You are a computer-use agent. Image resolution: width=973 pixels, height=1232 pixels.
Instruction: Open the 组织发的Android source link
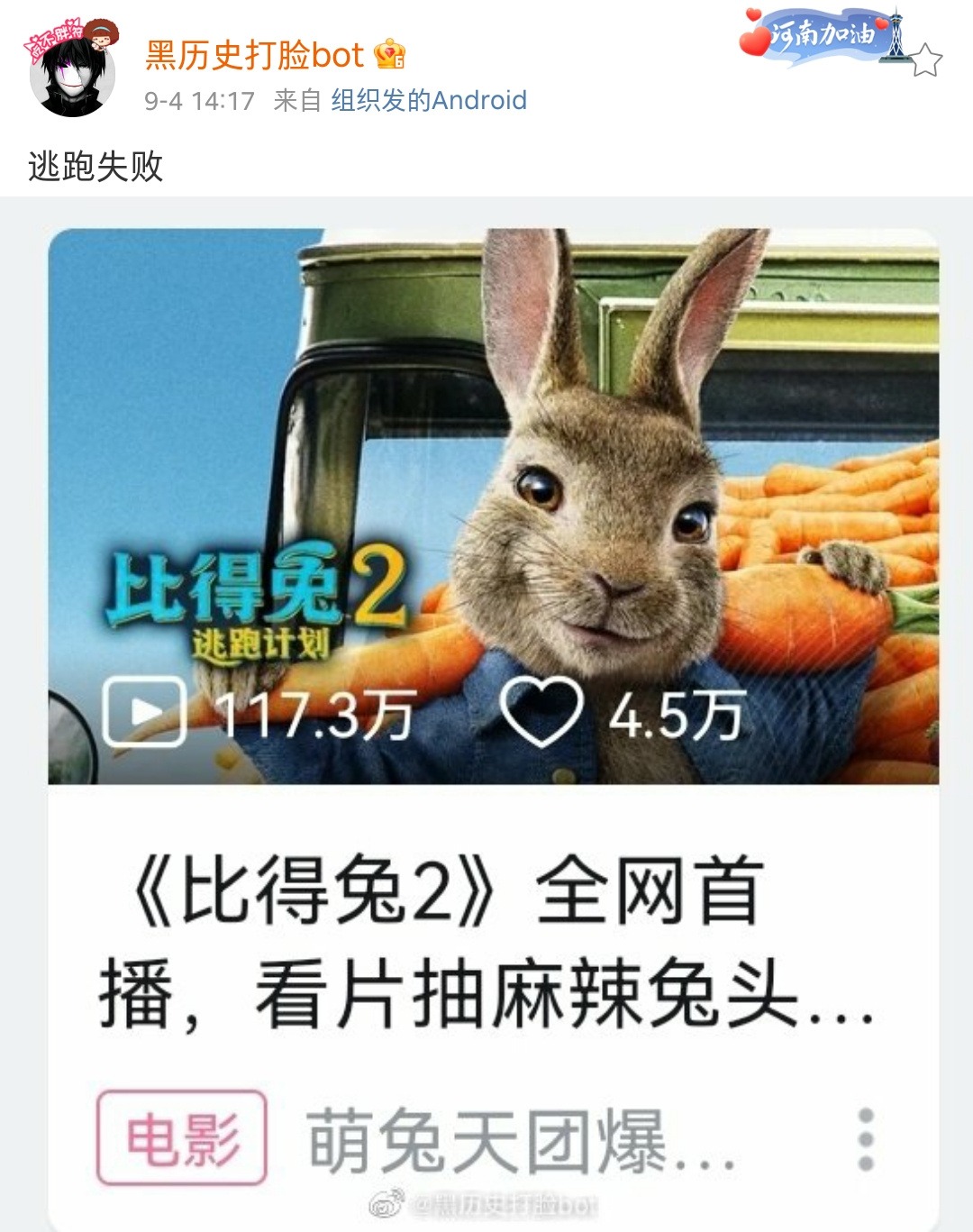(x=429, y=100)
